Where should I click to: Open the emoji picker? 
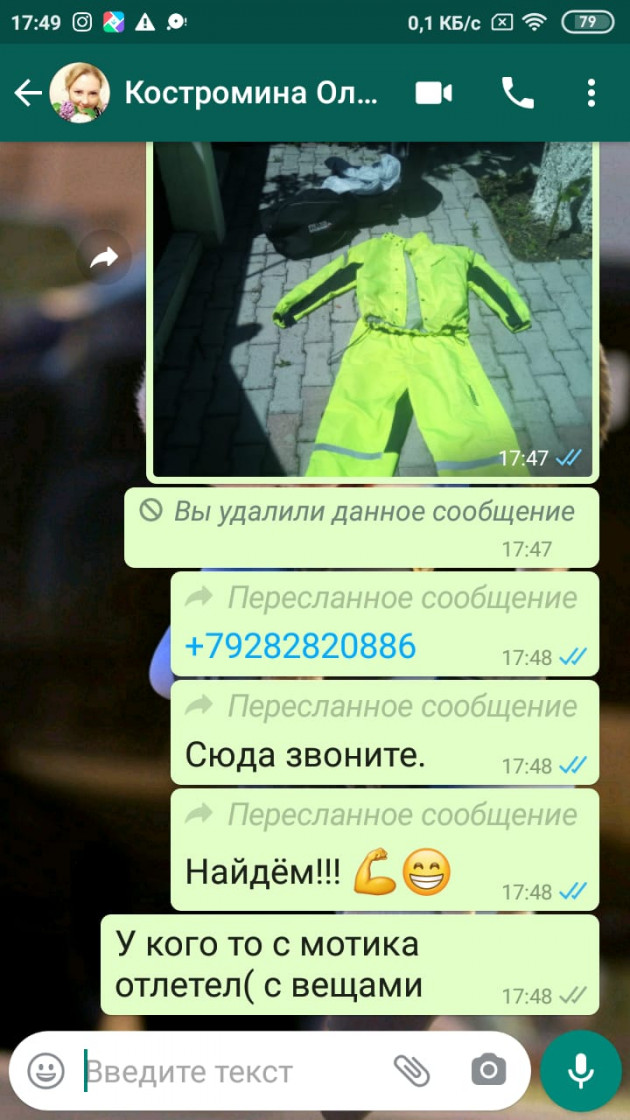46,1072
